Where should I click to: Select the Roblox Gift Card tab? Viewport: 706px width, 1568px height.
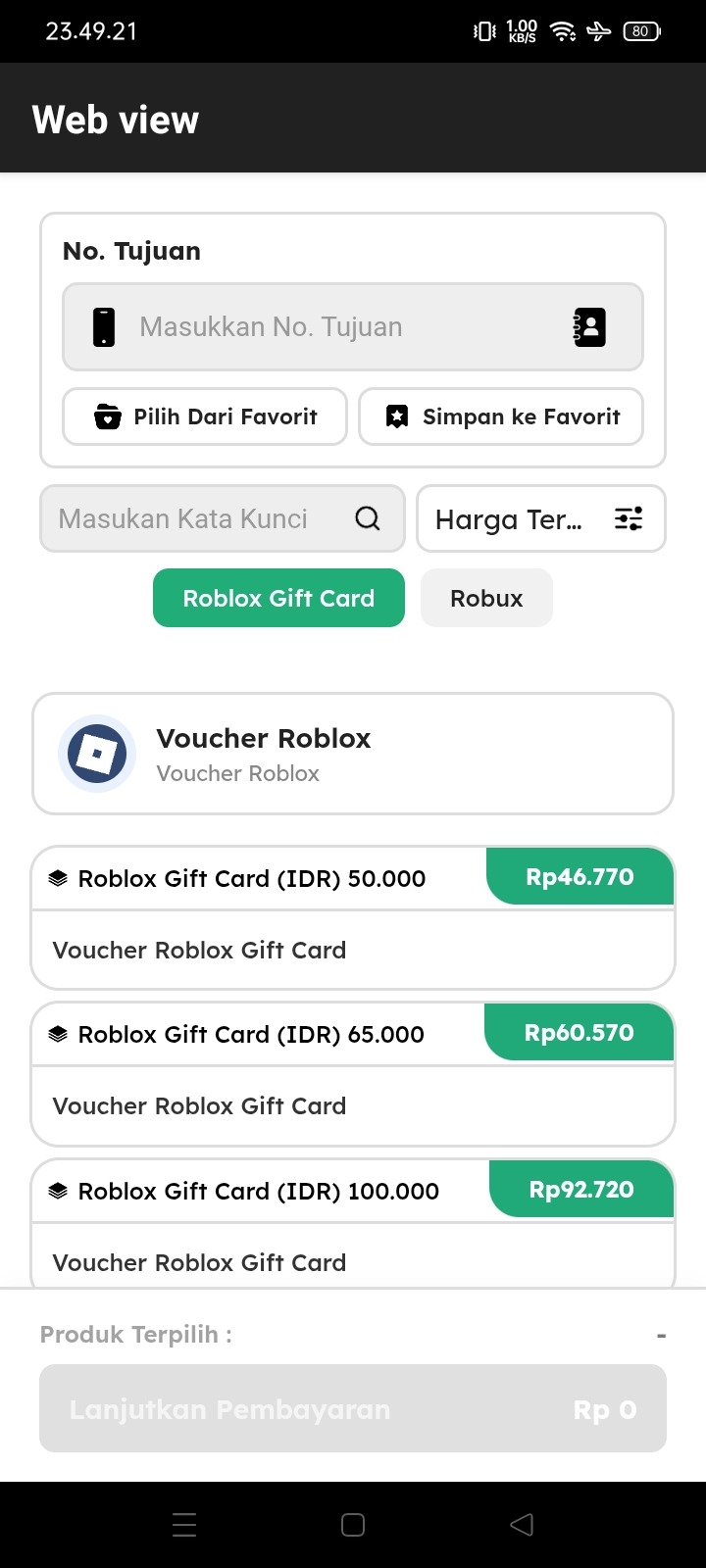tap(278, 598)
